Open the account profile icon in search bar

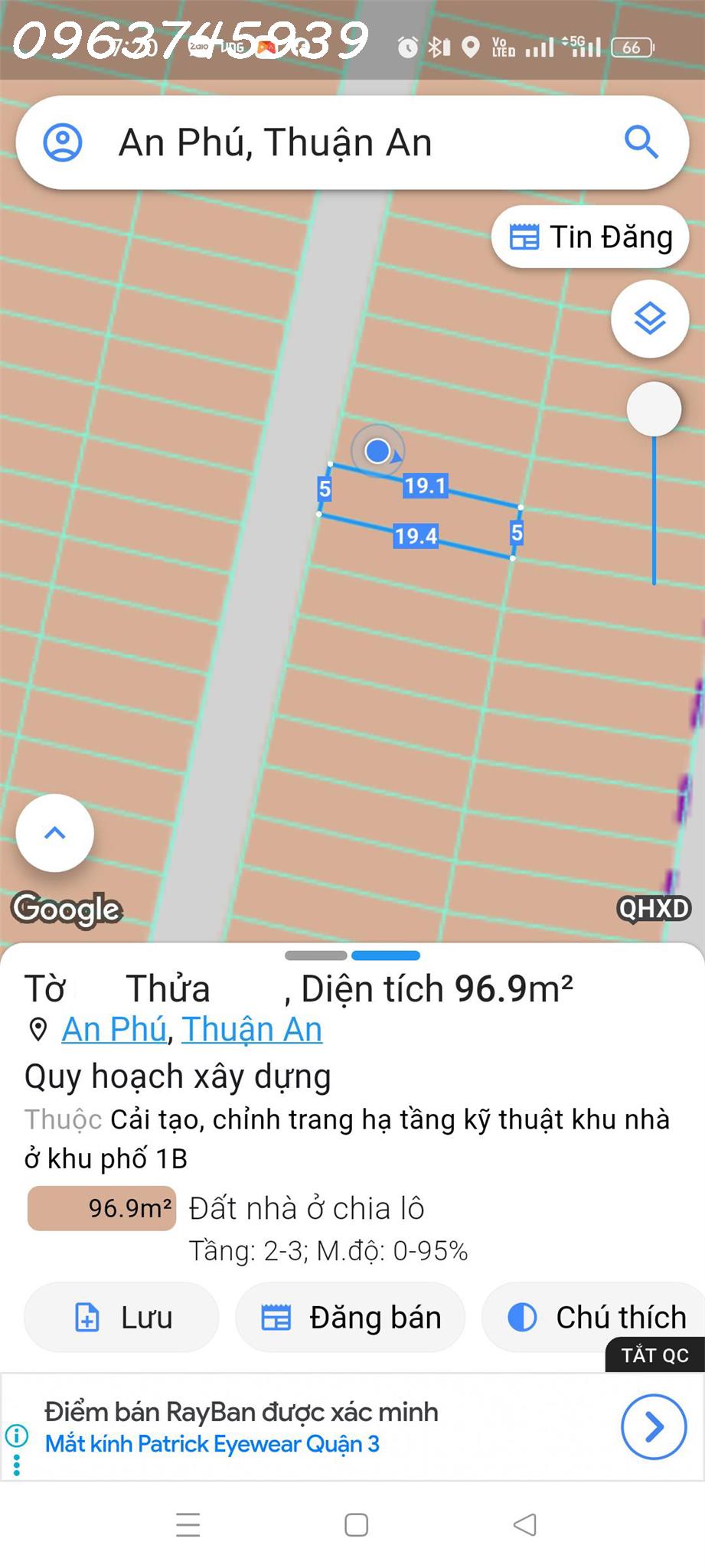tap(64, 141)
